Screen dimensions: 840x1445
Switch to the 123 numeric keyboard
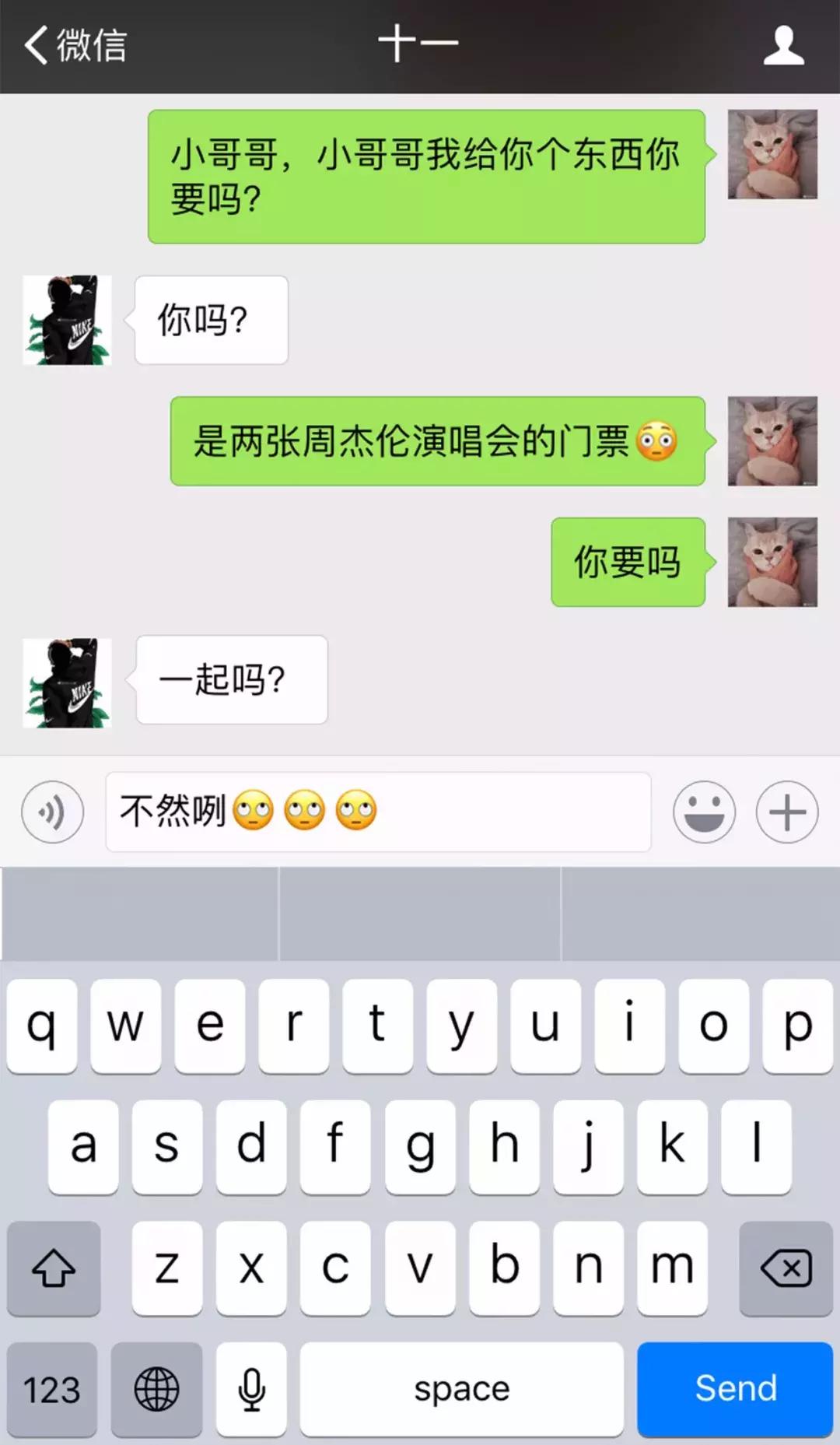[x=53, y=1389]
